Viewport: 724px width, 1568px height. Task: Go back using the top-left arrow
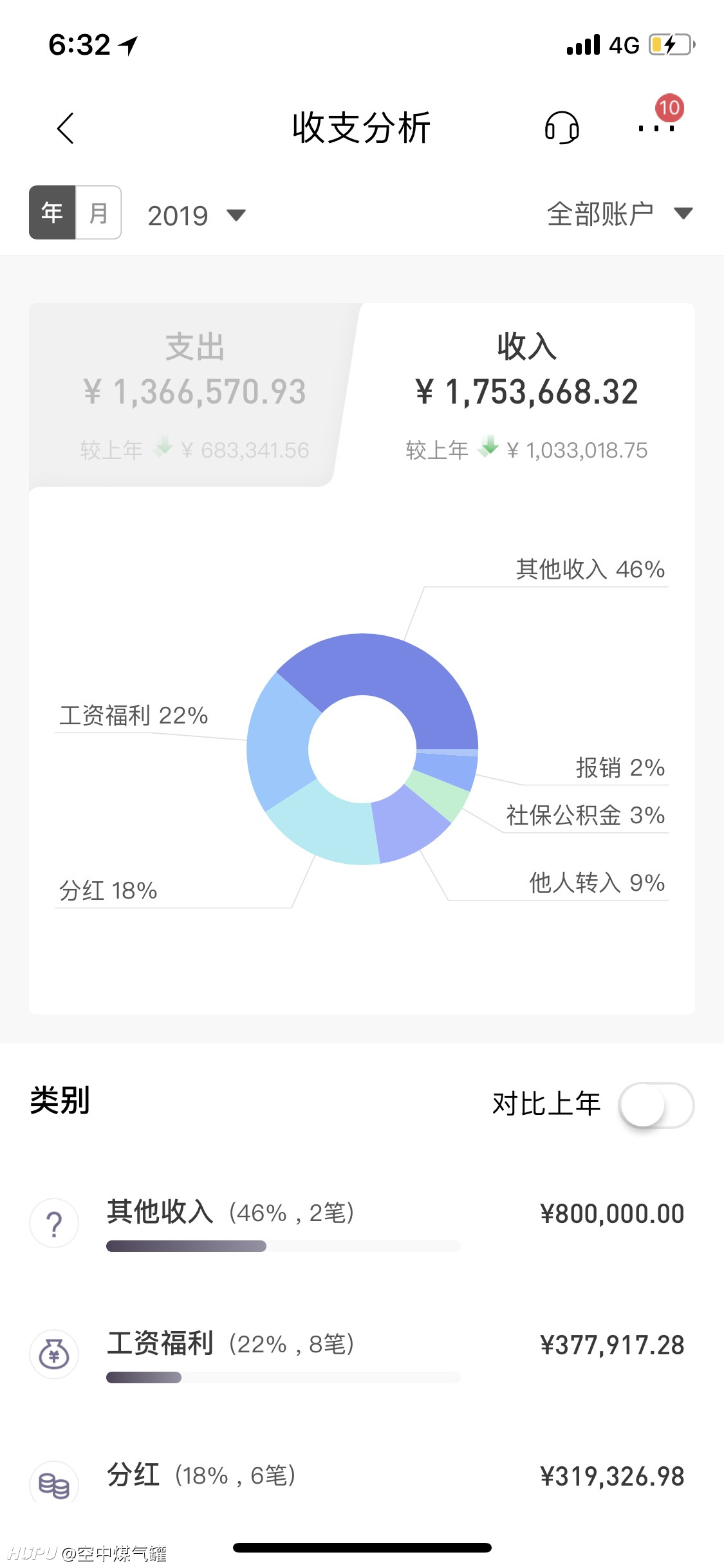pos(66,128)
